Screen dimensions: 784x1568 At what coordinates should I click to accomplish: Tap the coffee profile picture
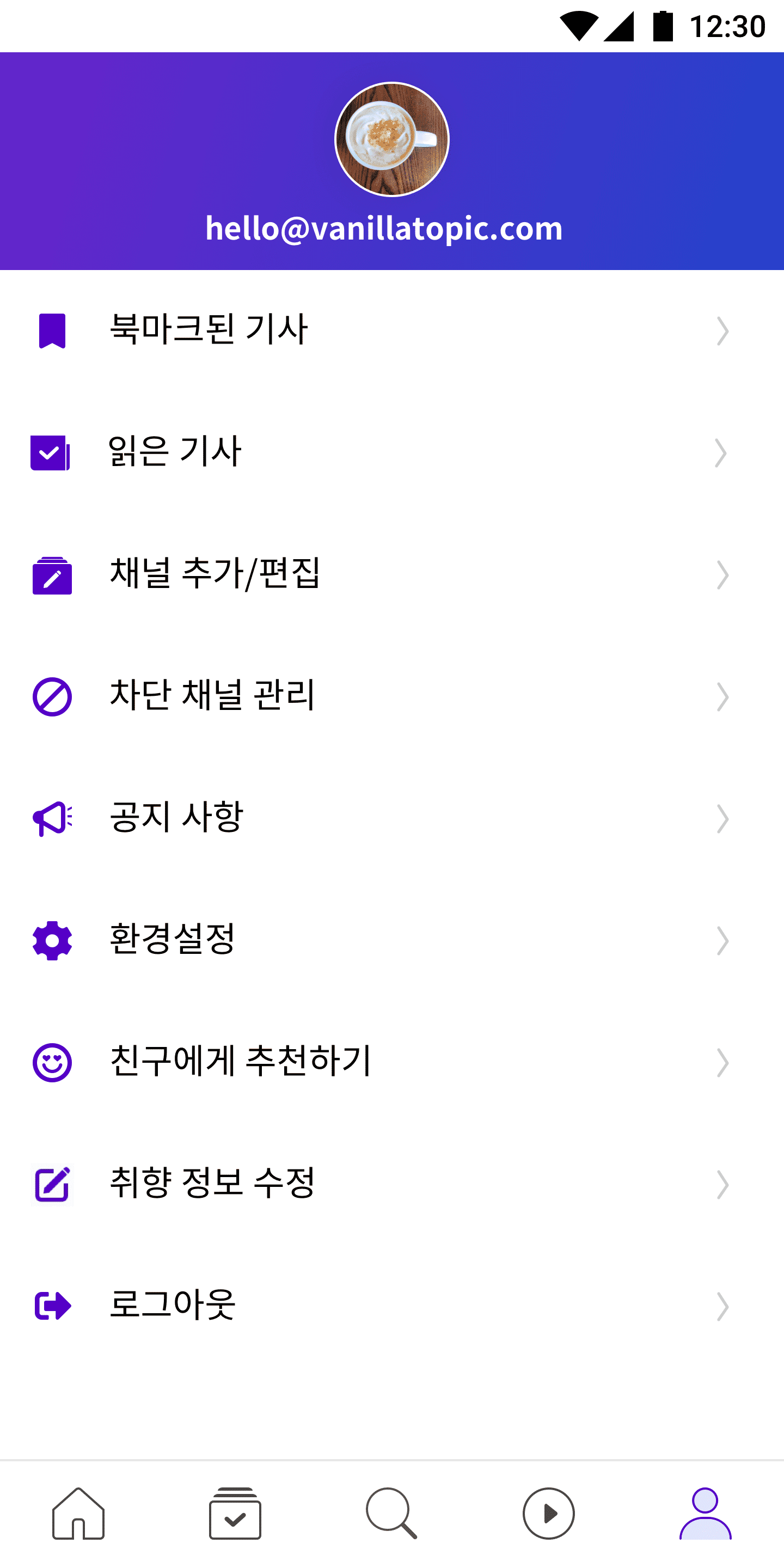392,139
